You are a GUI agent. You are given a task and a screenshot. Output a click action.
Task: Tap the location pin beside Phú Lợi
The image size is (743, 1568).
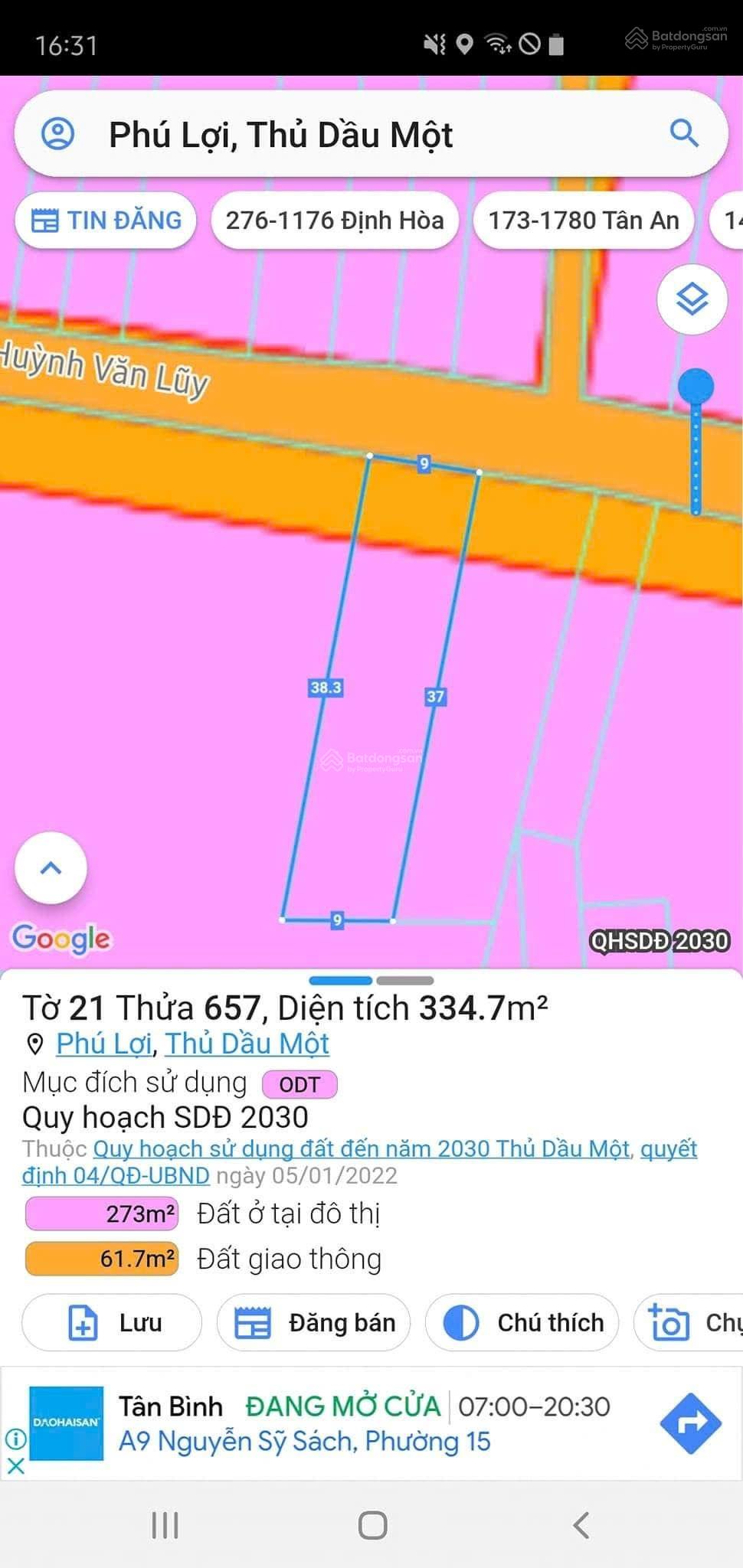click(34, 1044)
